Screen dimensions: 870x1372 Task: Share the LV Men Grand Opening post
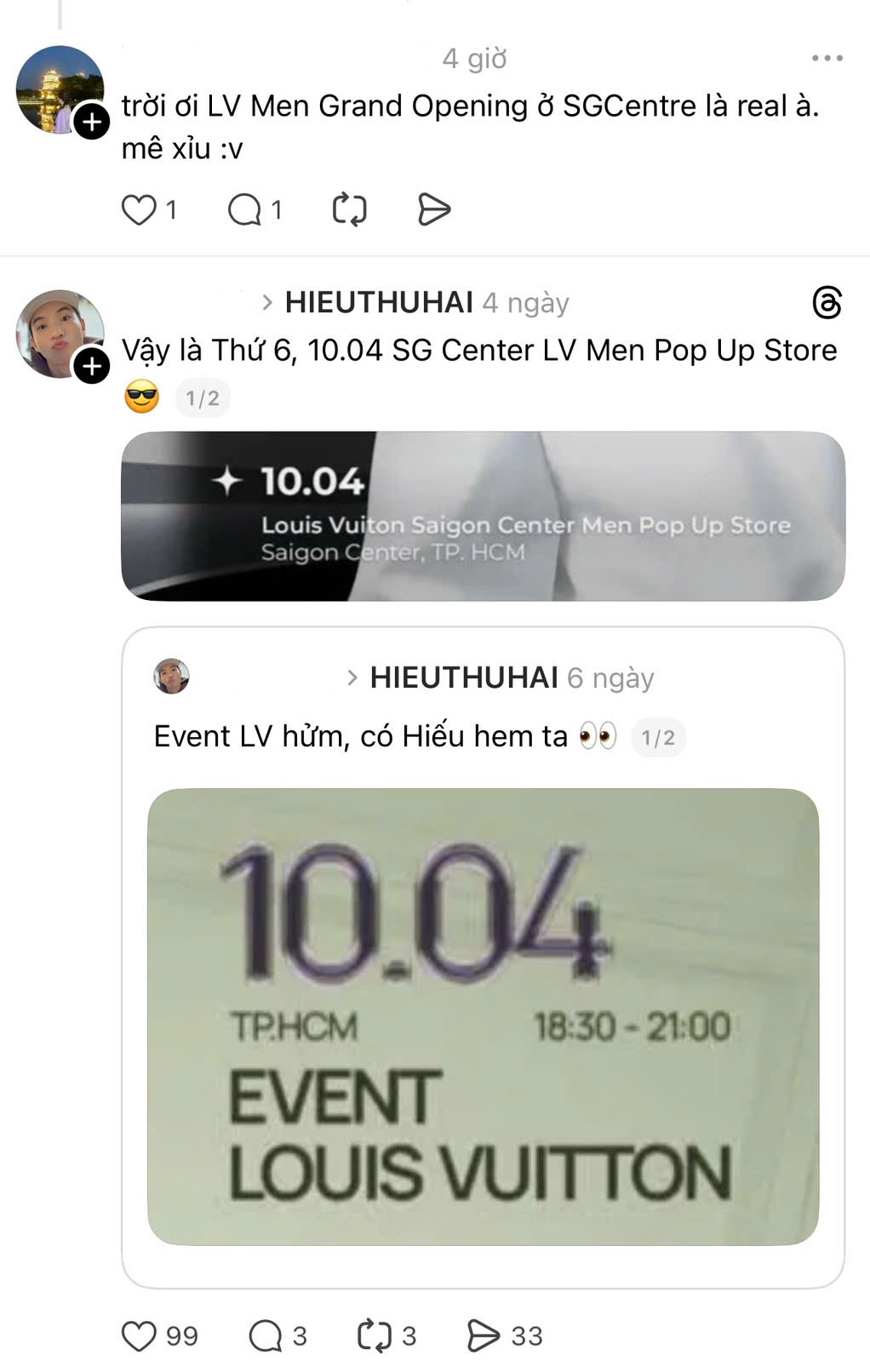[x=434, y=209]
